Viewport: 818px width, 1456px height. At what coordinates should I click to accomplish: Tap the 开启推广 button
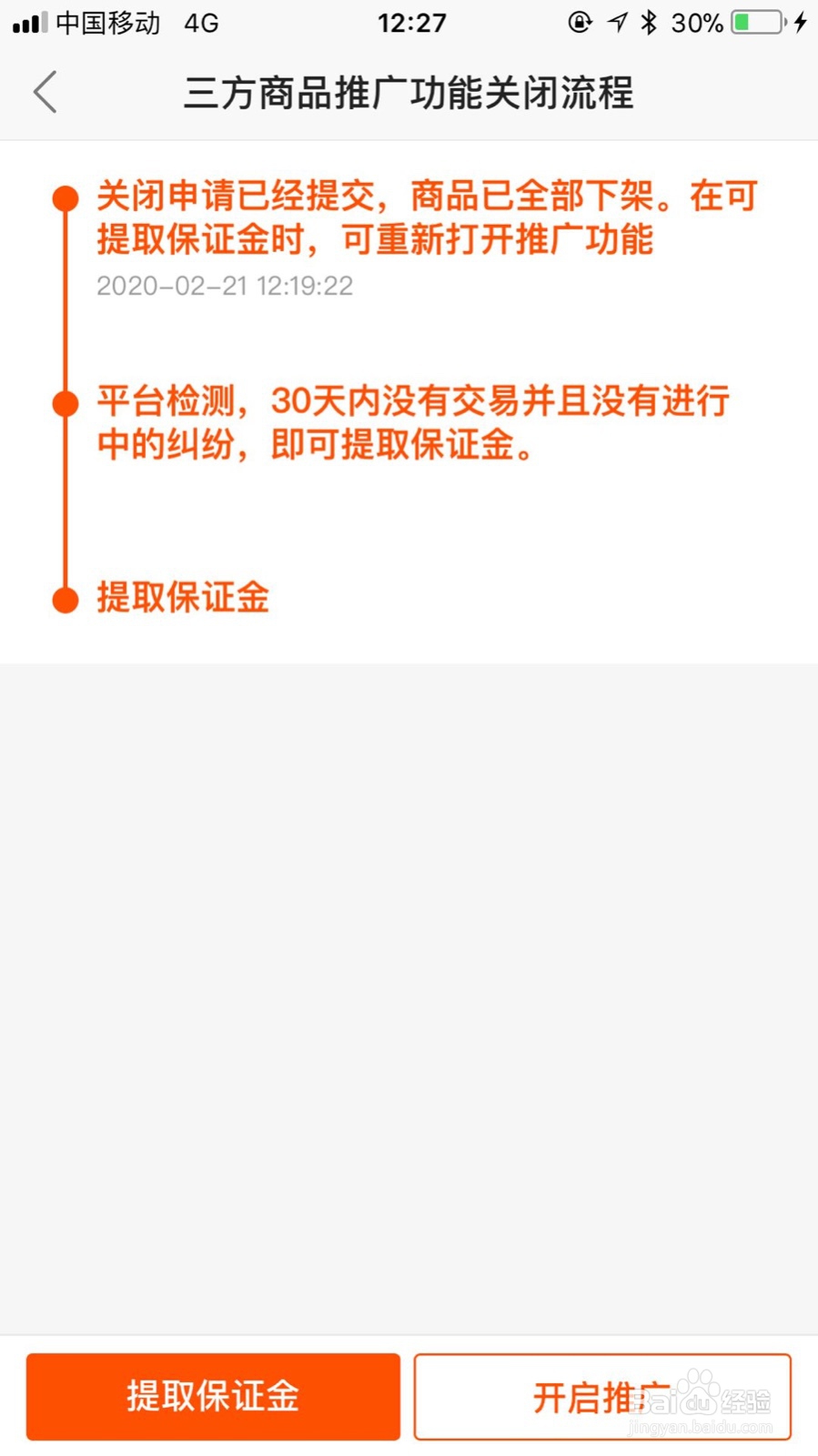(602, 1396)
